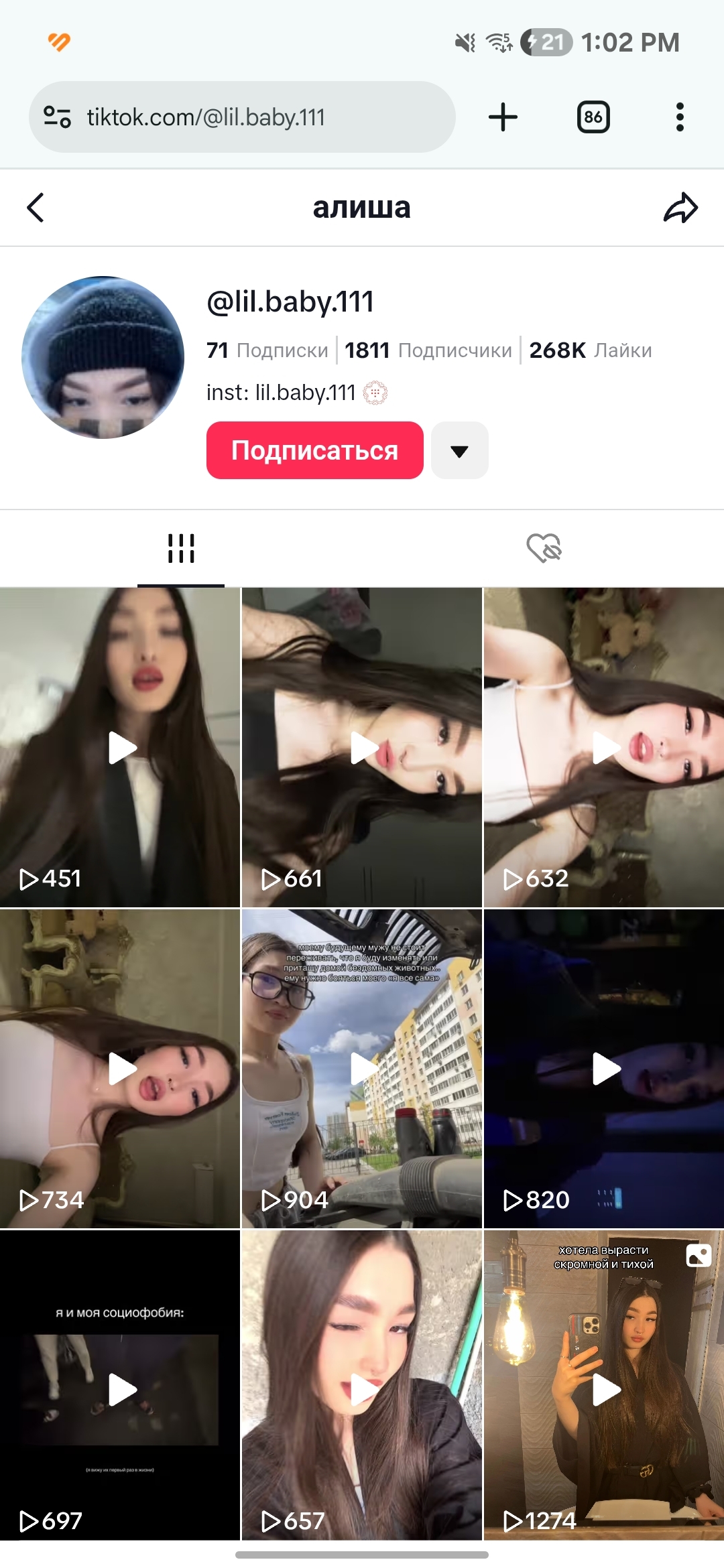Viewport: 724px width, 1568px height.
Task: Open the video with 632 views
Action: click(603, 747)
